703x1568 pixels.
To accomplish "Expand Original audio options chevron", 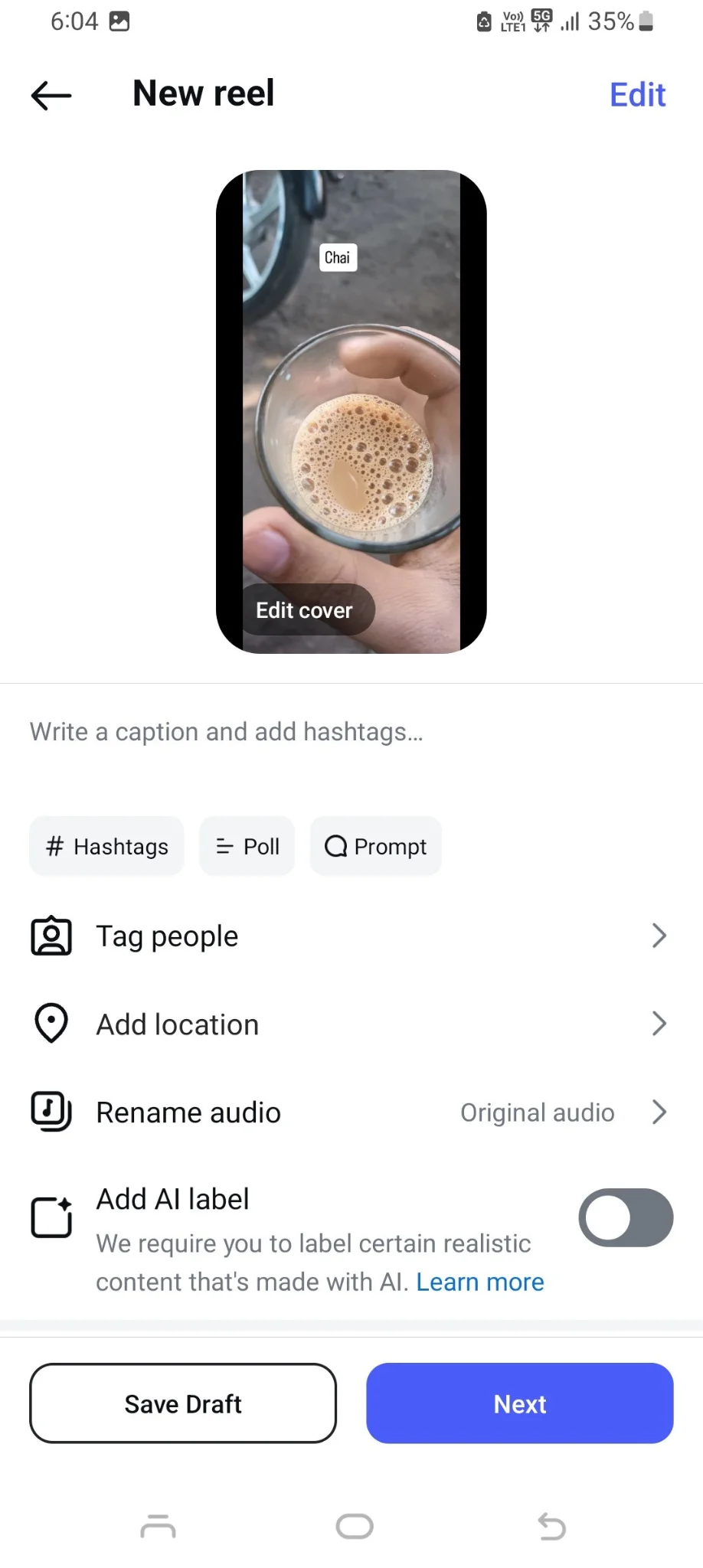I will [659, 1112].
